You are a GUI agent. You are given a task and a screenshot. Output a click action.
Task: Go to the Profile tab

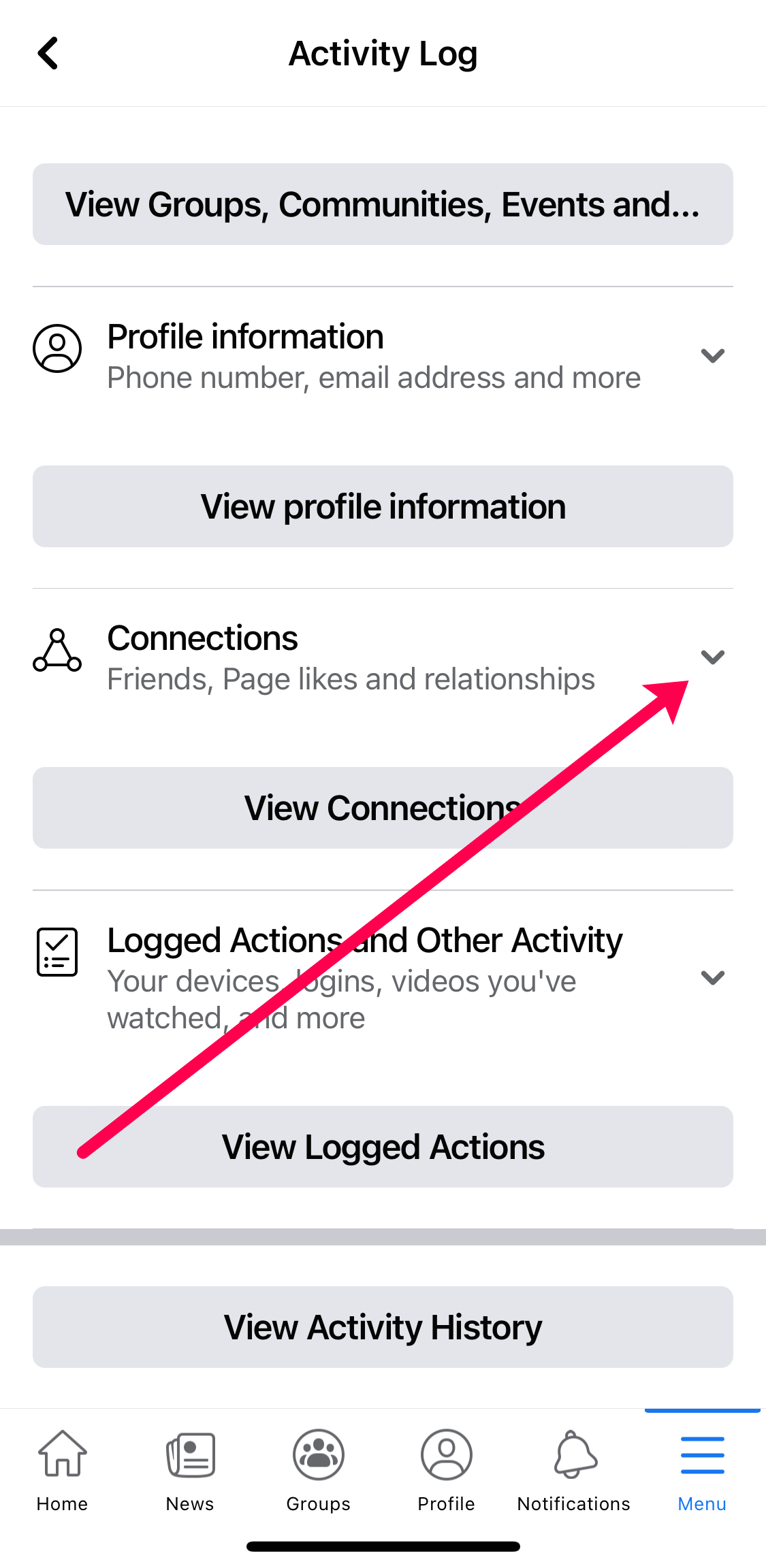click(x=446, y=1470)
